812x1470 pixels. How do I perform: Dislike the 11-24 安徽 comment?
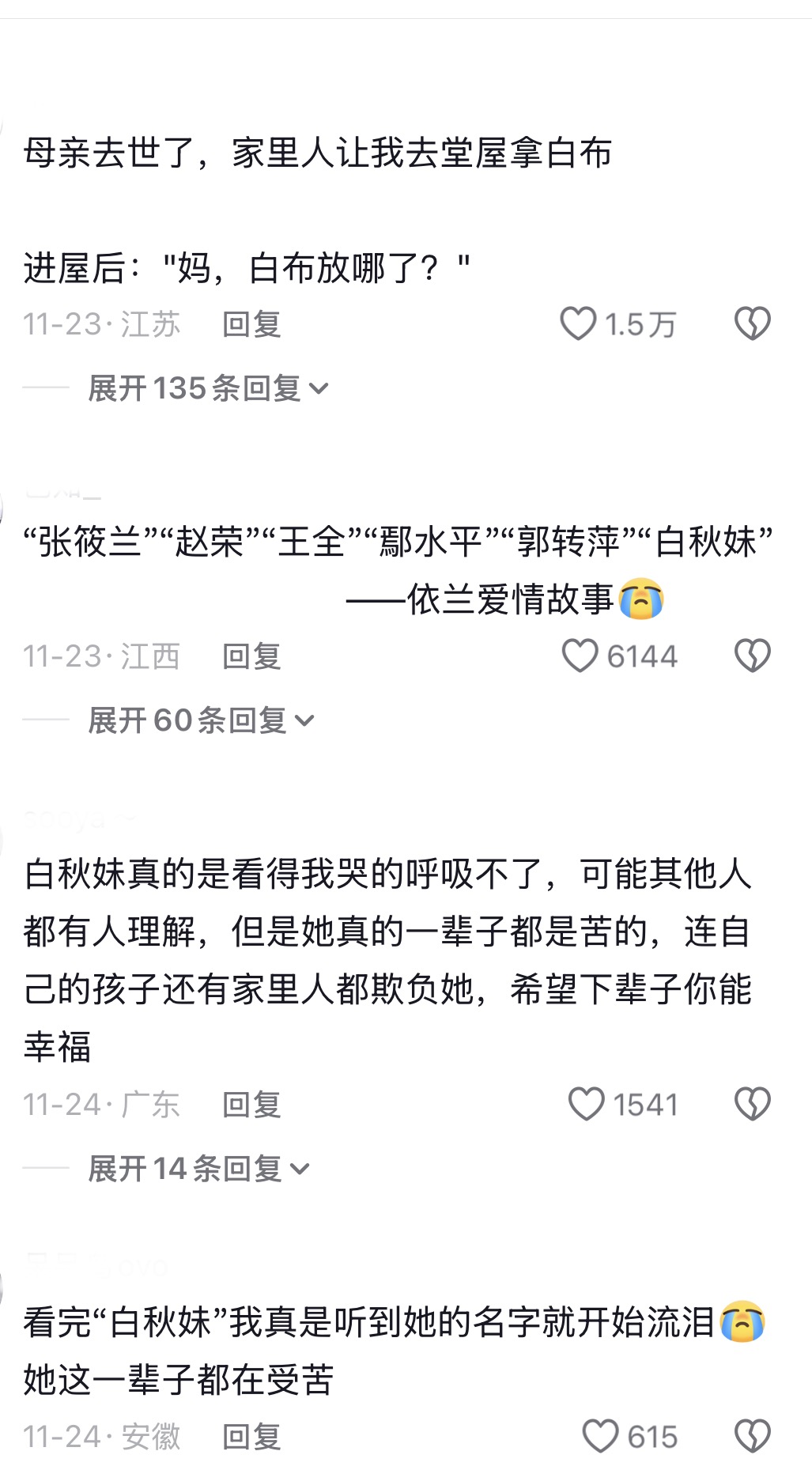752,1437
